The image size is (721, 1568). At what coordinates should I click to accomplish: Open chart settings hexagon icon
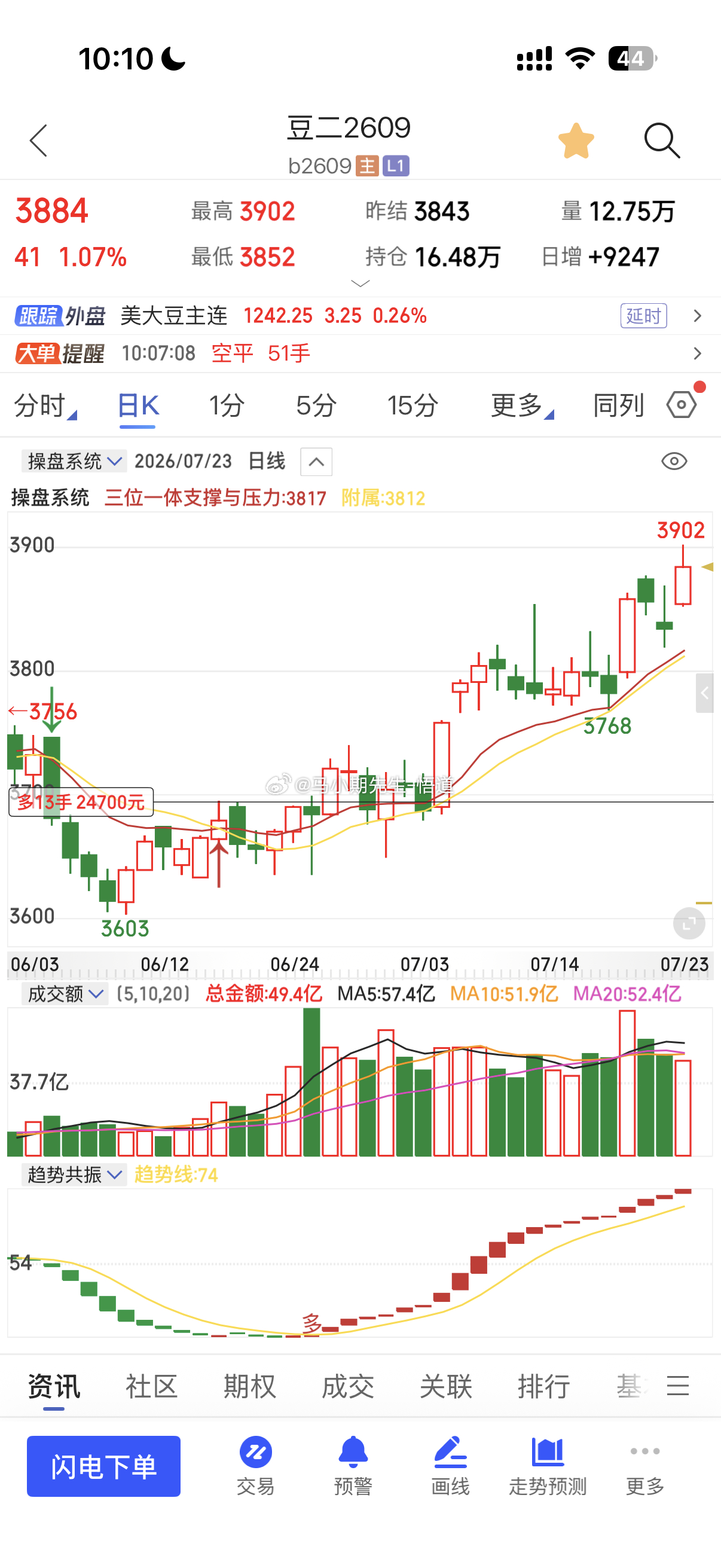coord(682,404)
